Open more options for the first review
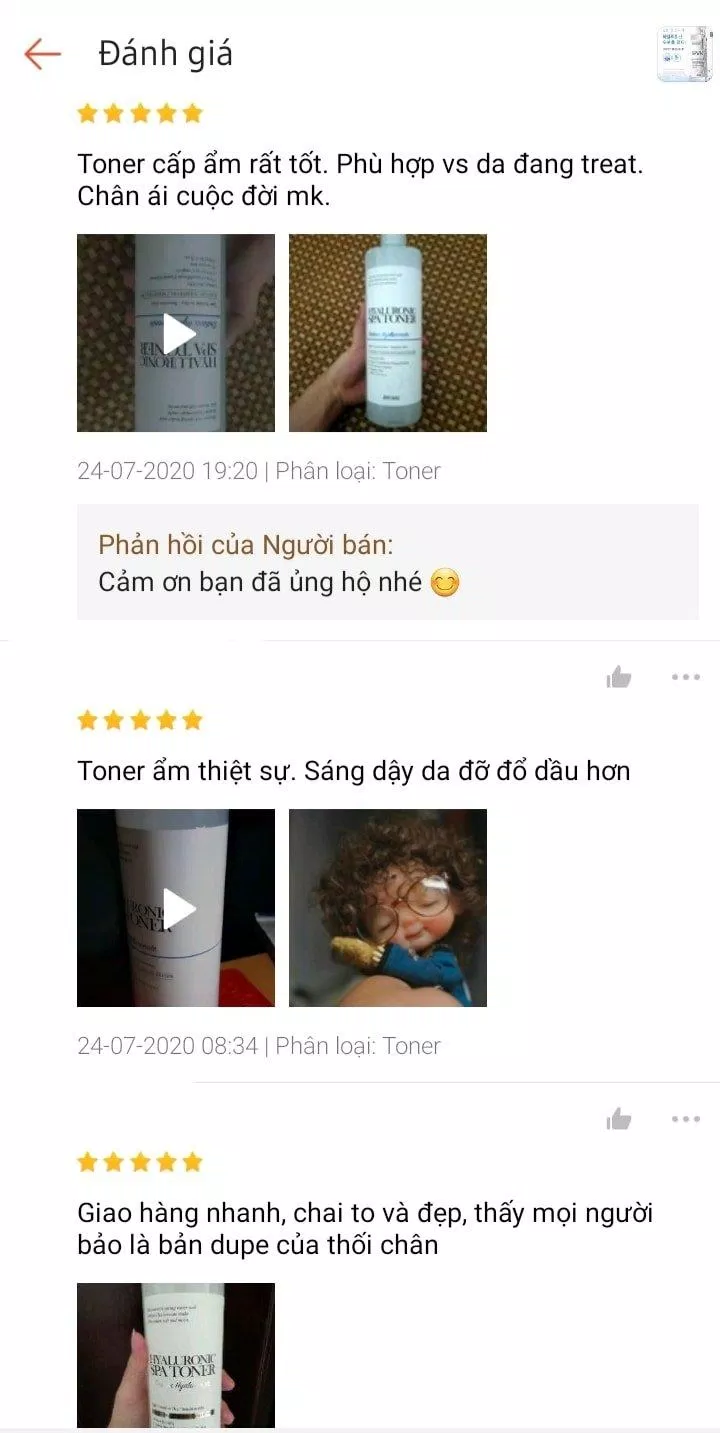Screen dimensions: 720x1433 coord(686,676)
